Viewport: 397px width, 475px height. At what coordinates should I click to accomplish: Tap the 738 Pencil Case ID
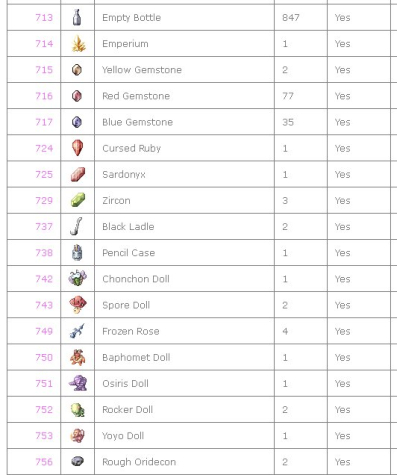click(44, 253)
